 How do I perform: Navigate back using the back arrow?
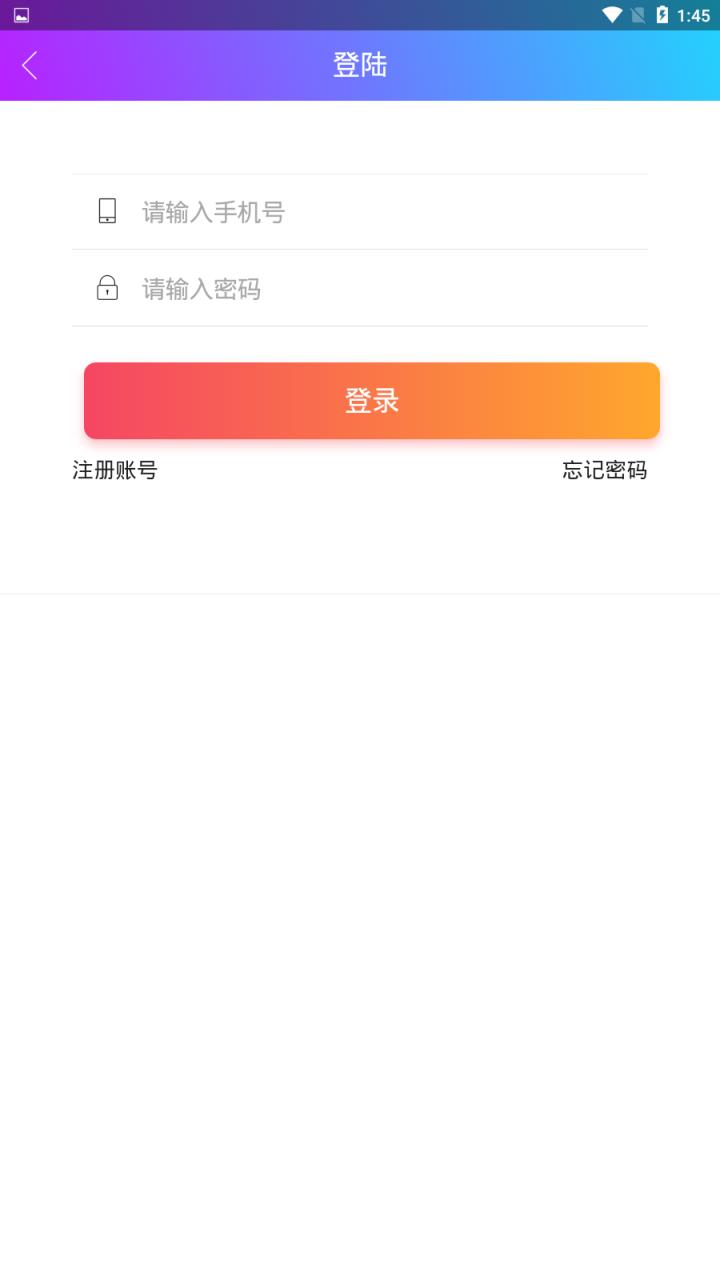click(x=30, y=64)
